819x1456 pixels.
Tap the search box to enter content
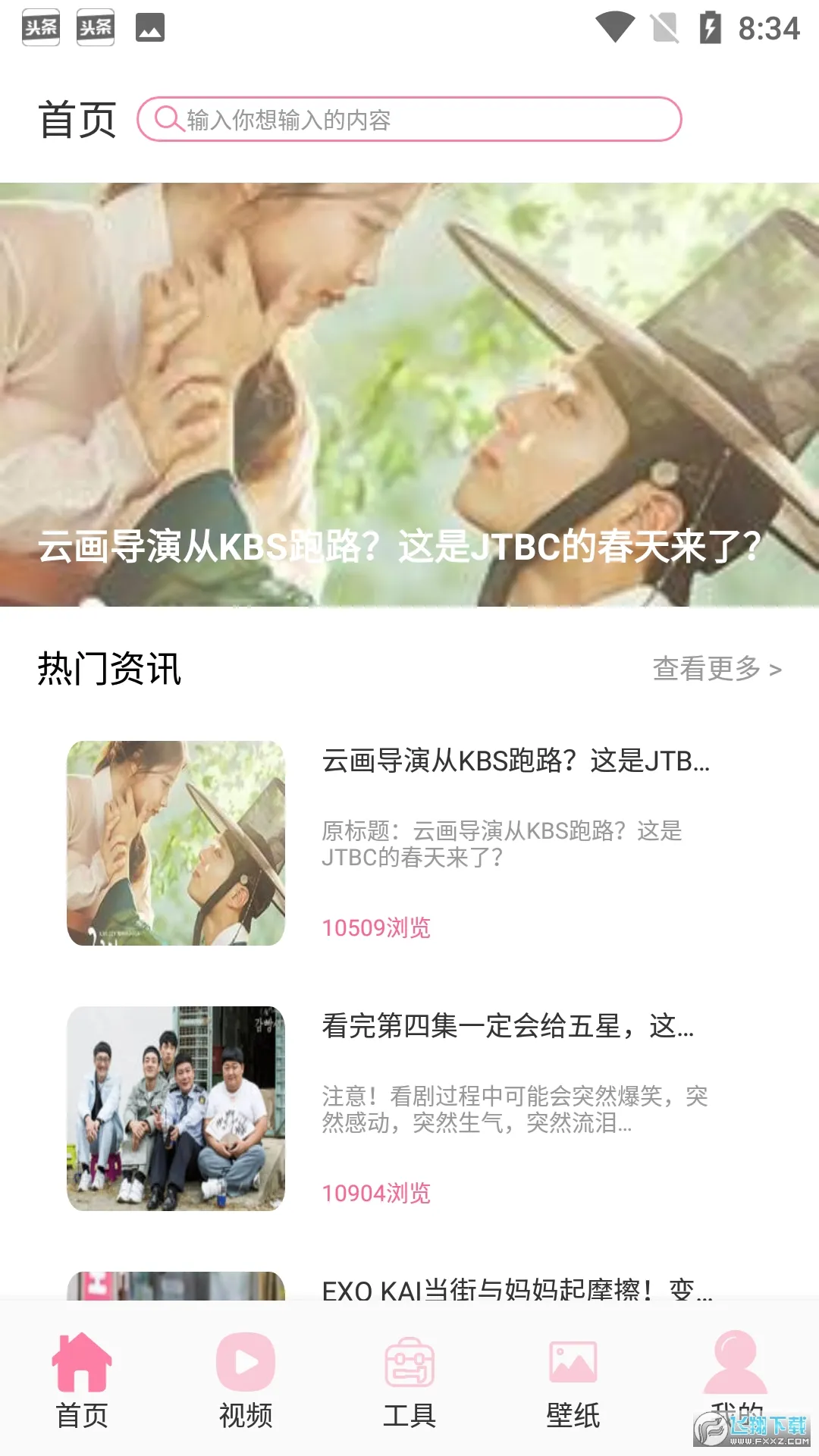coord(409,119)
